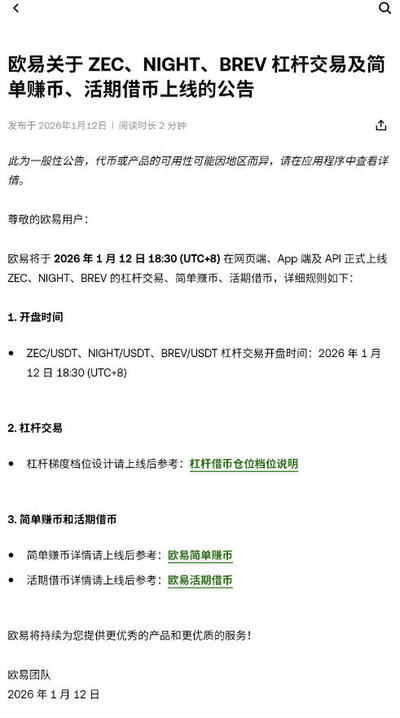Image resolution: width=400 pixels, height=718 pixels.
Task: Open the 欧易简单赚币 link
Action: pos(200,555)
